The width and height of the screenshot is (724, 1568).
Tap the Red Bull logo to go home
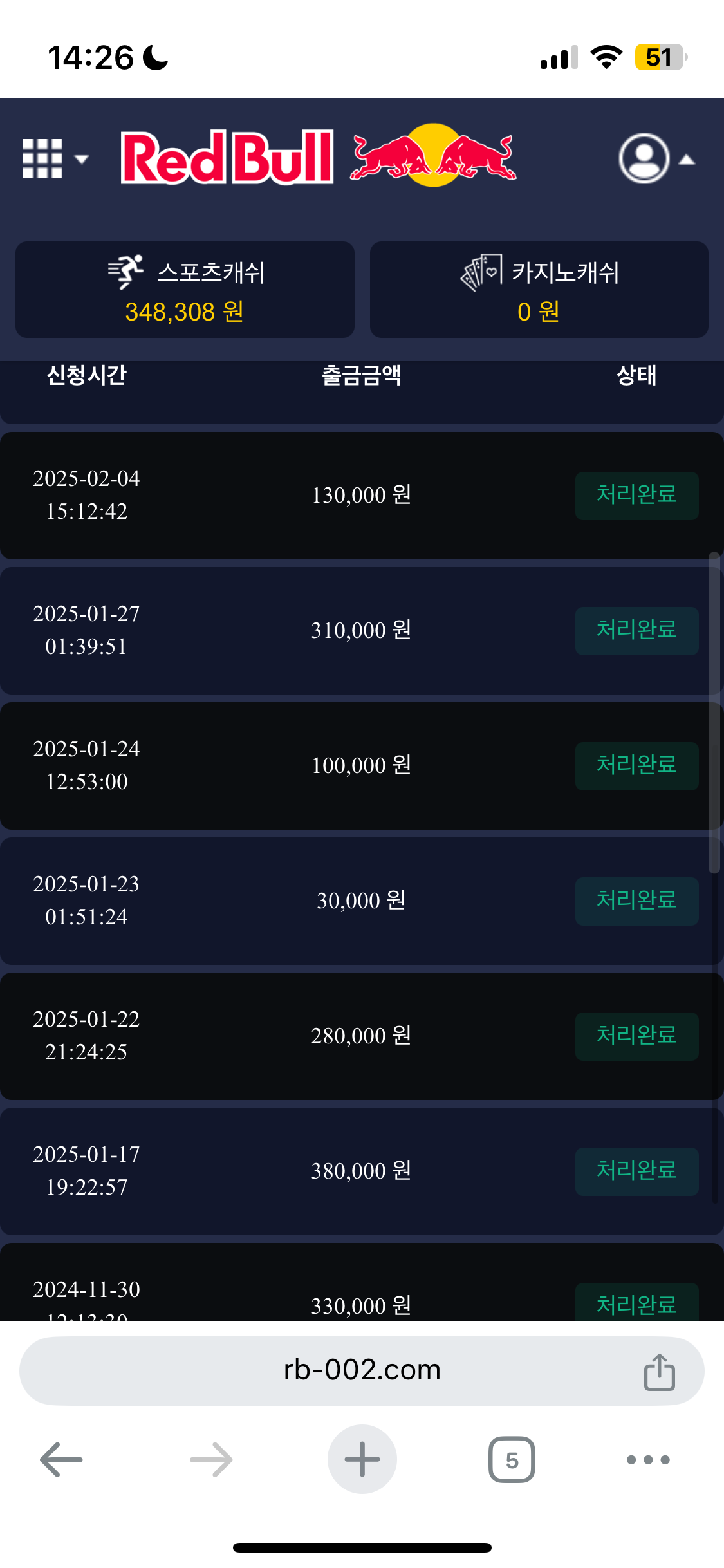[319, 157]
